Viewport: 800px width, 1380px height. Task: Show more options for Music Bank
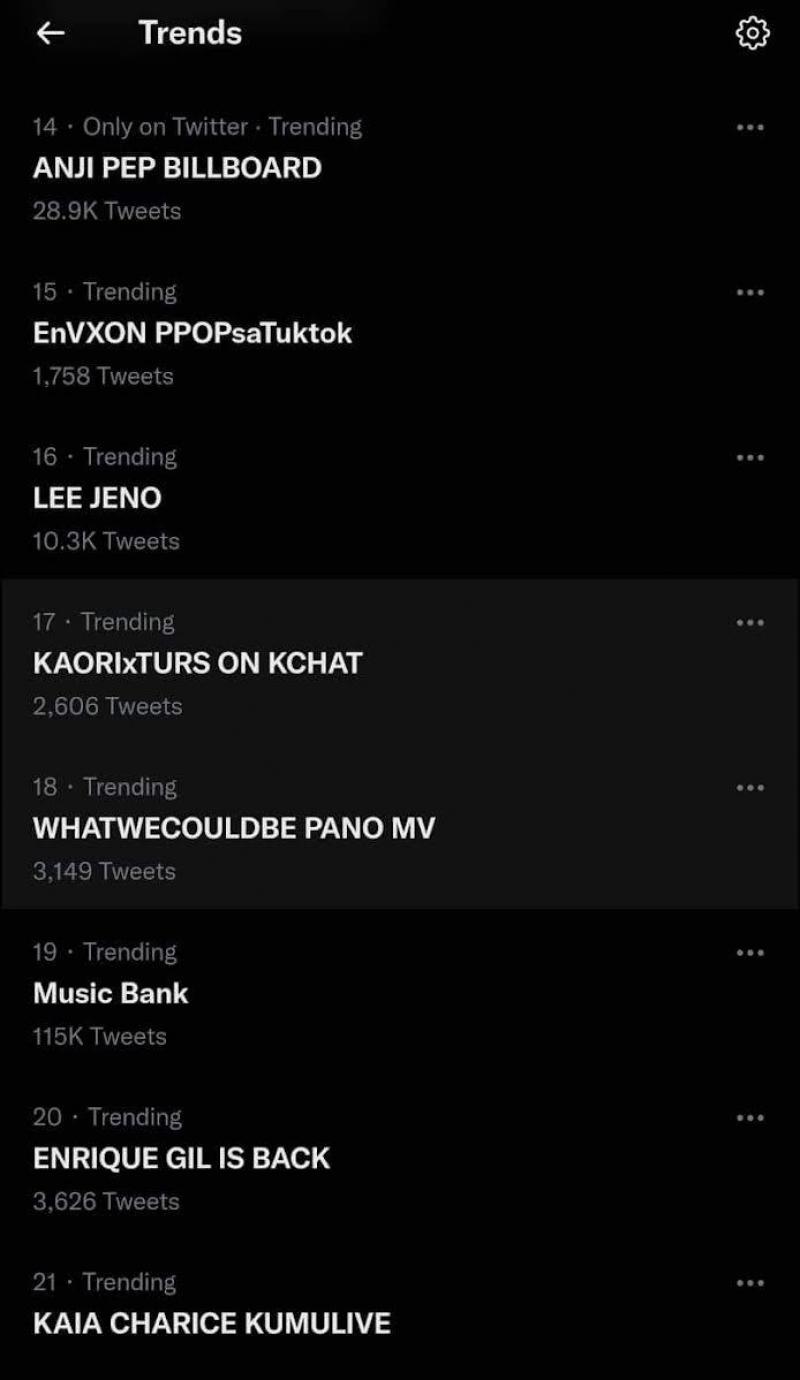coord(749,953)
